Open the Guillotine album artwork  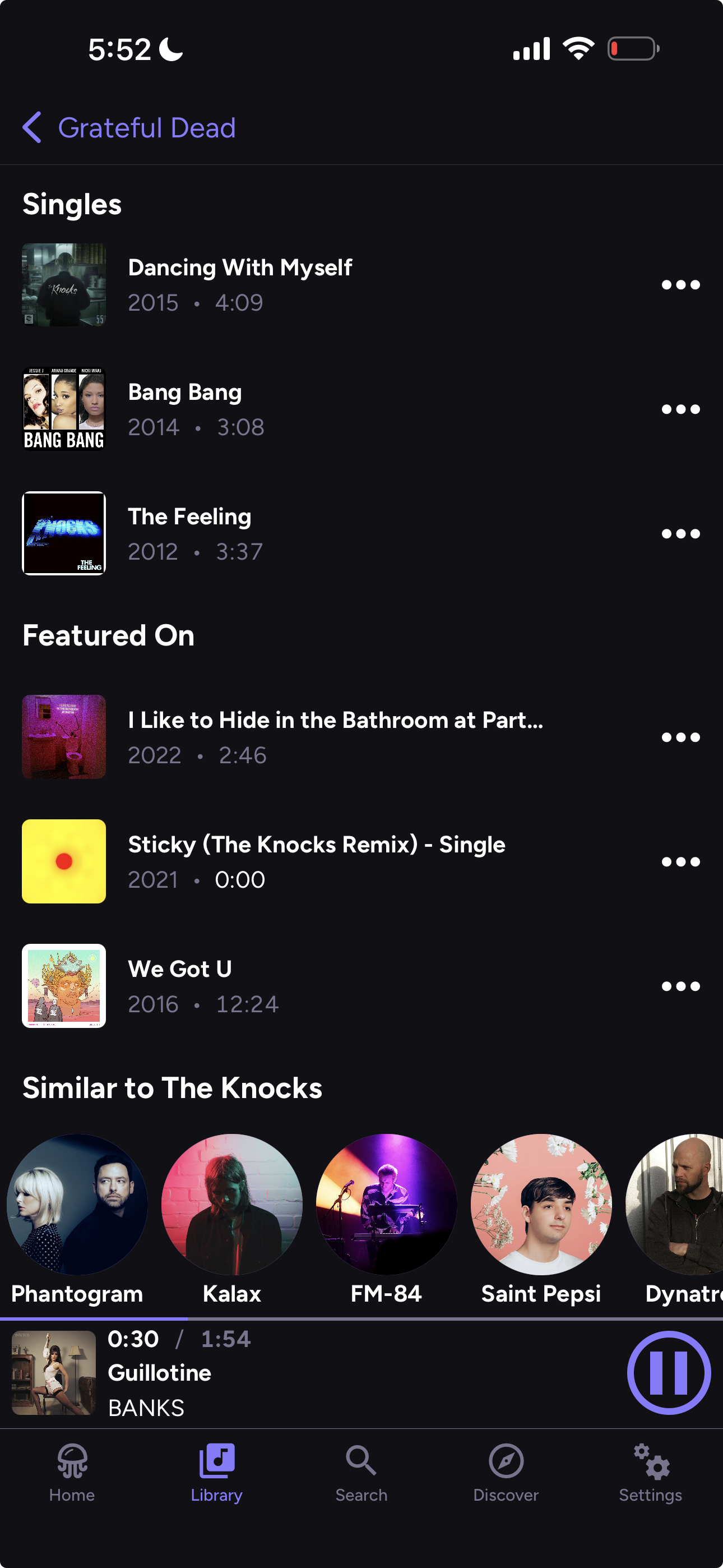pos(55,1375)
